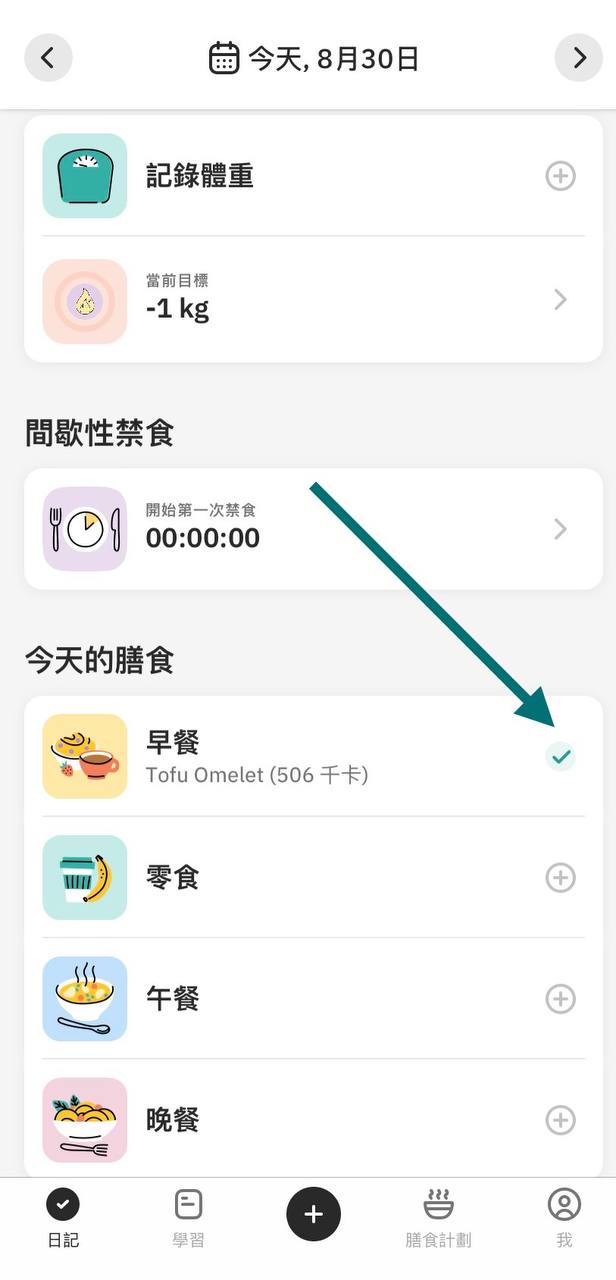
Task: Tap the checkmark on 早餐
Action: [561, 757]
